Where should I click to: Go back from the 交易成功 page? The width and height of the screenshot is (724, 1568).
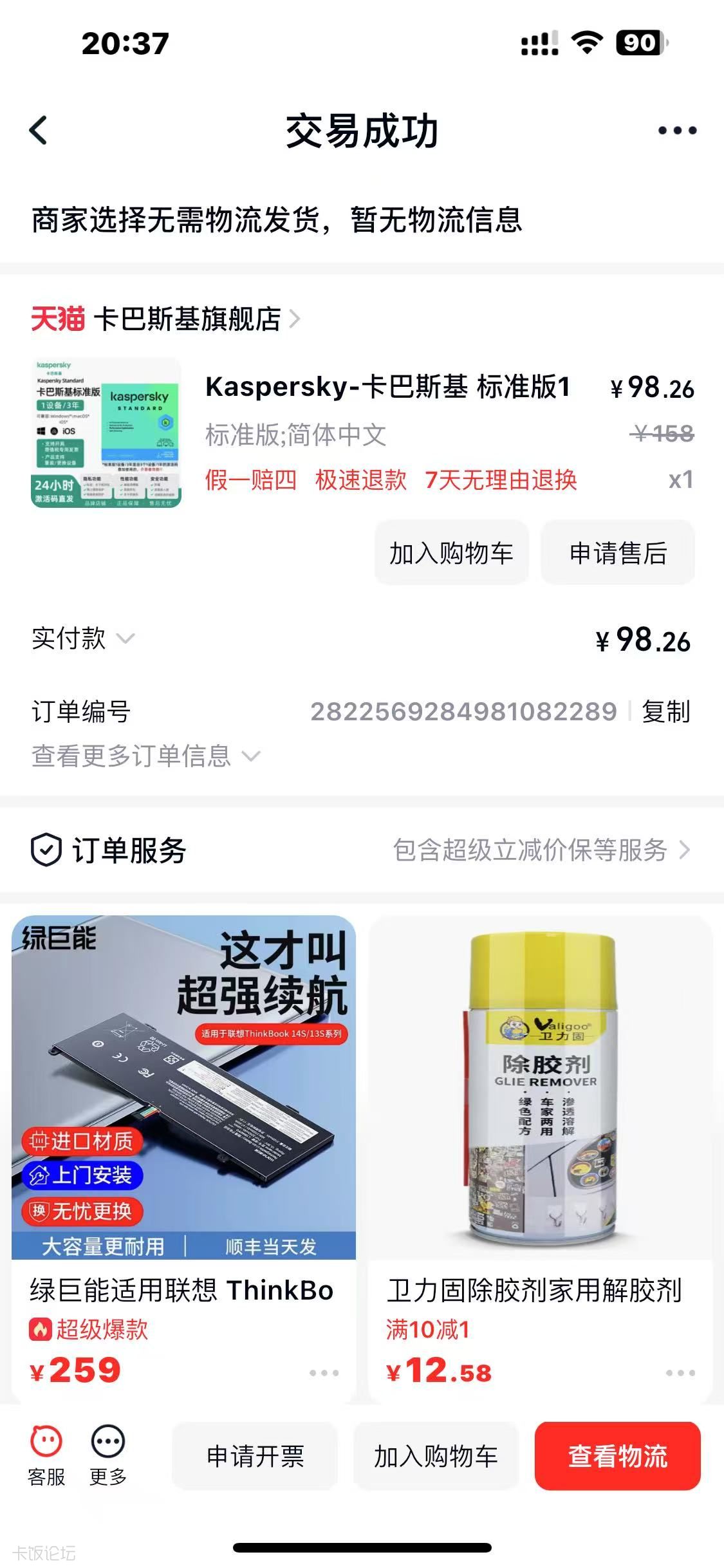(39, 131)
